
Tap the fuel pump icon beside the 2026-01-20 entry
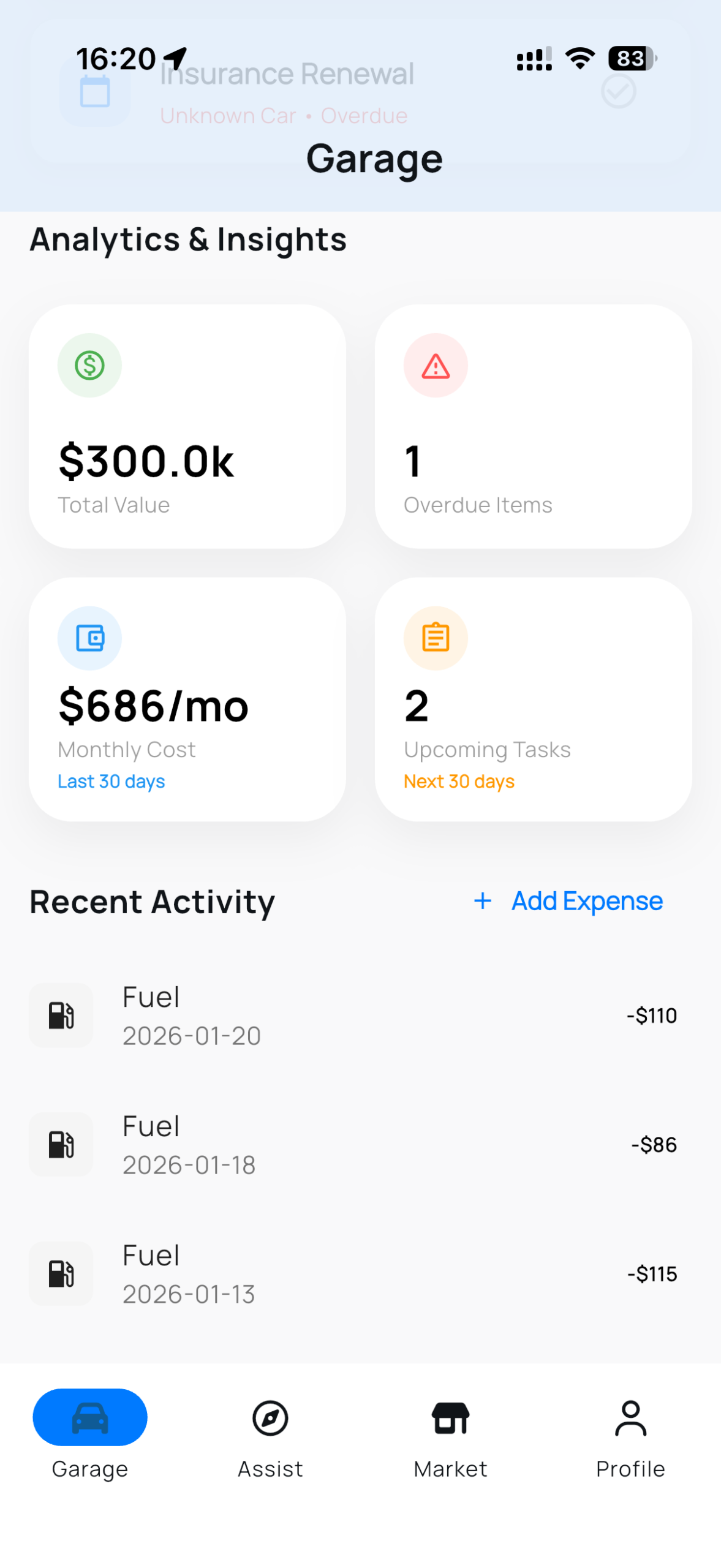[x=61, y=1015]
